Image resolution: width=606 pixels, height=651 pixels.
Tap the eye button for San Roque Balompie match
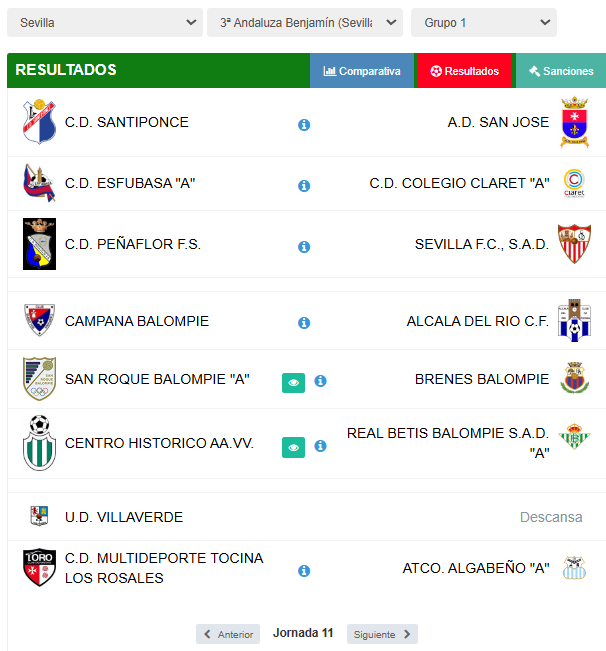coord(293,382)
